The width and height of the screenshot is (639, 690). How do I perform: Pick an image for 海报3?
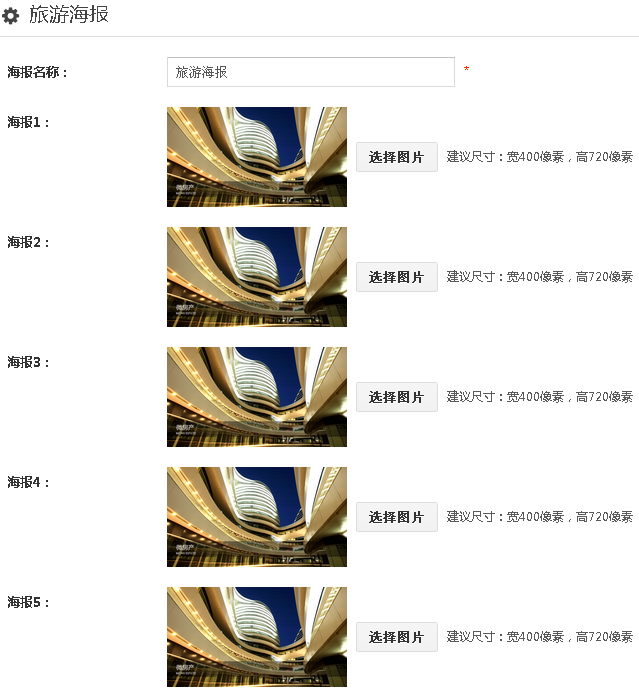click(396, 397)
